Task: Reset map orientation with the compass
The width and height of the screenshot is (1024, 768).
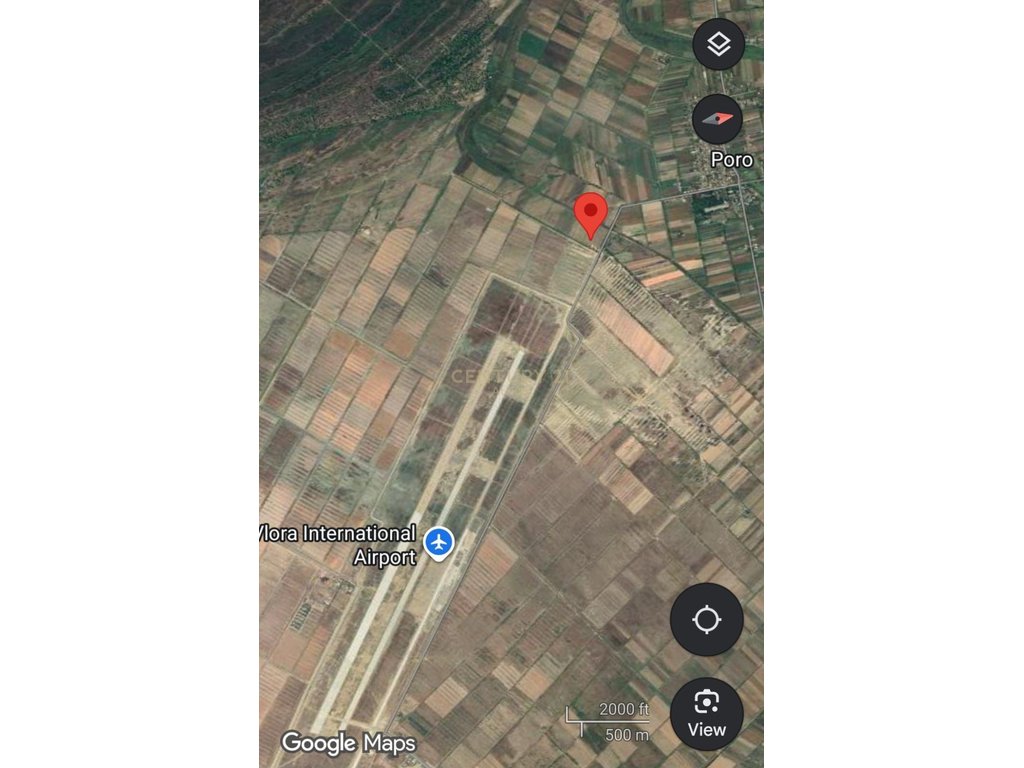Action: [x=717, y=119]
